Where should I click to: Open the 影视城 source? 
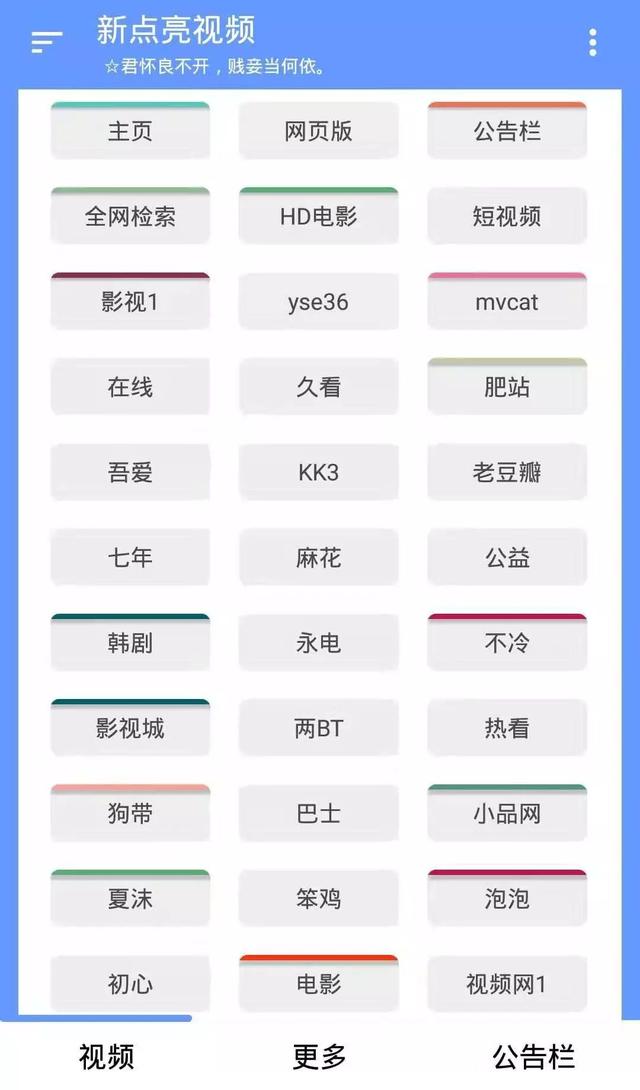coord(130,729)
